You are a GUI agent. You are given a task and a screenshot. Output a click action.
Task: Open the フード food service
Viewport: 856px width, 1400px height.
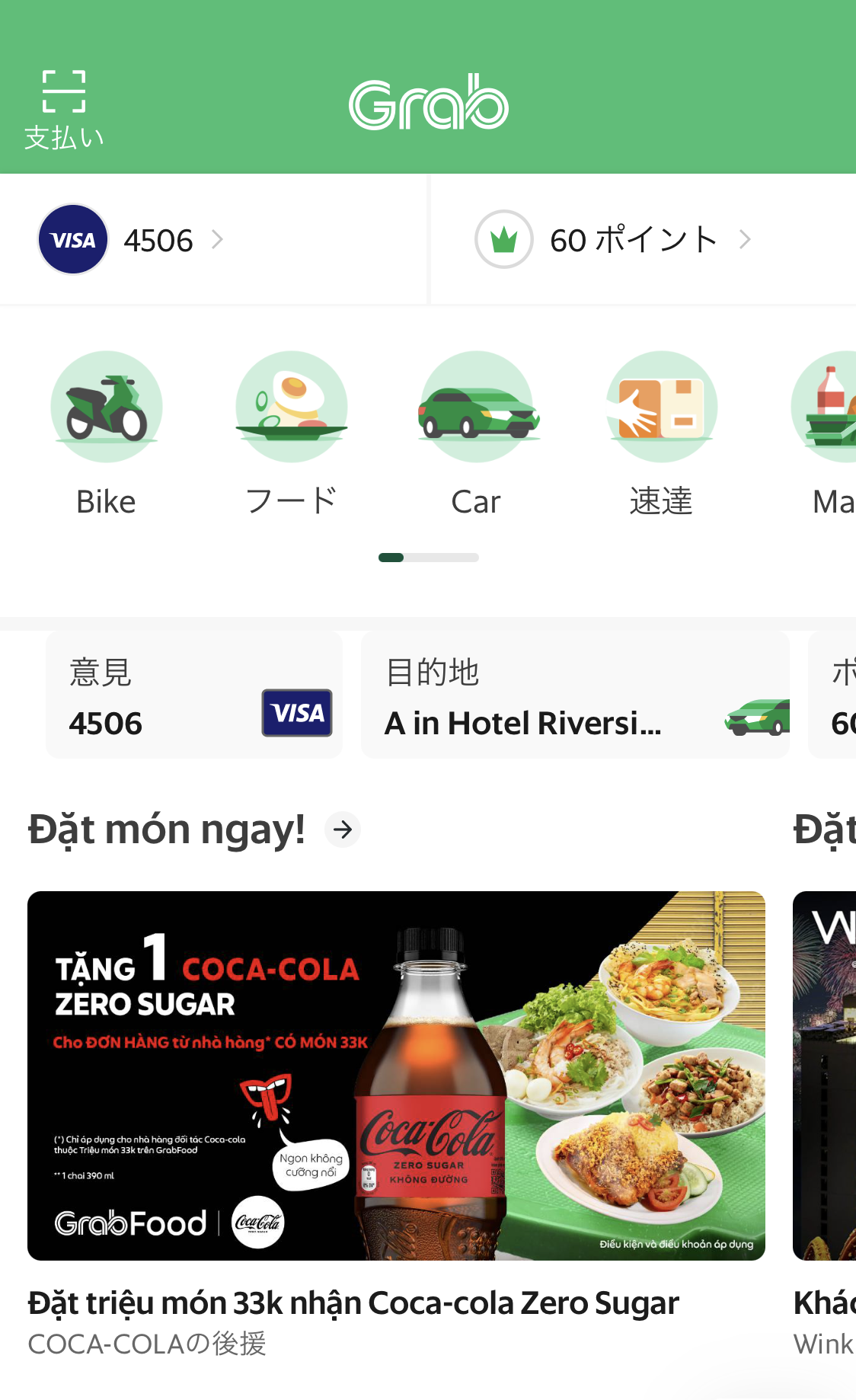tap(291, 433)
